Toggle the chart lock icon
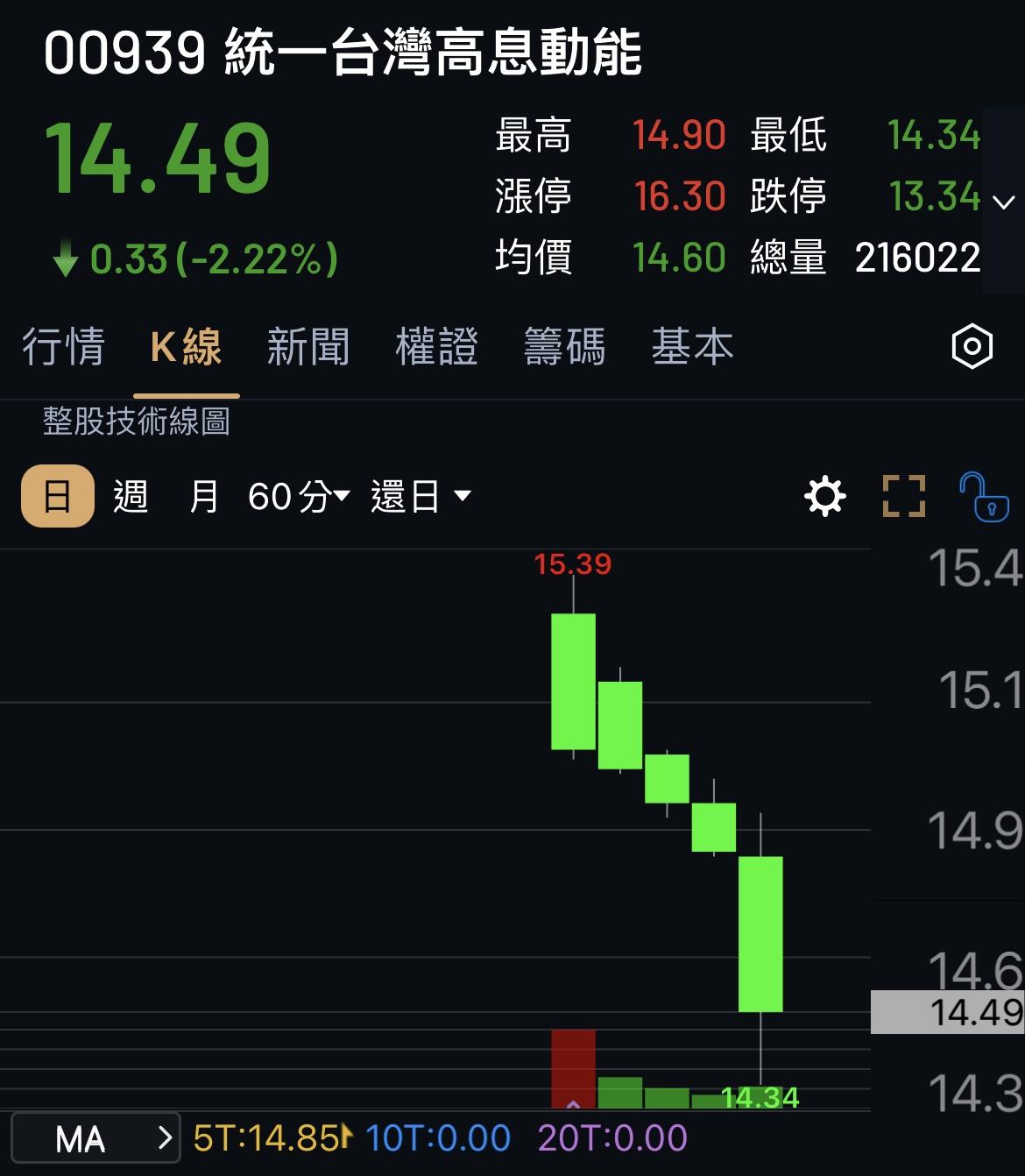Screen dimensions: 1025x1176 click(984, 497)
